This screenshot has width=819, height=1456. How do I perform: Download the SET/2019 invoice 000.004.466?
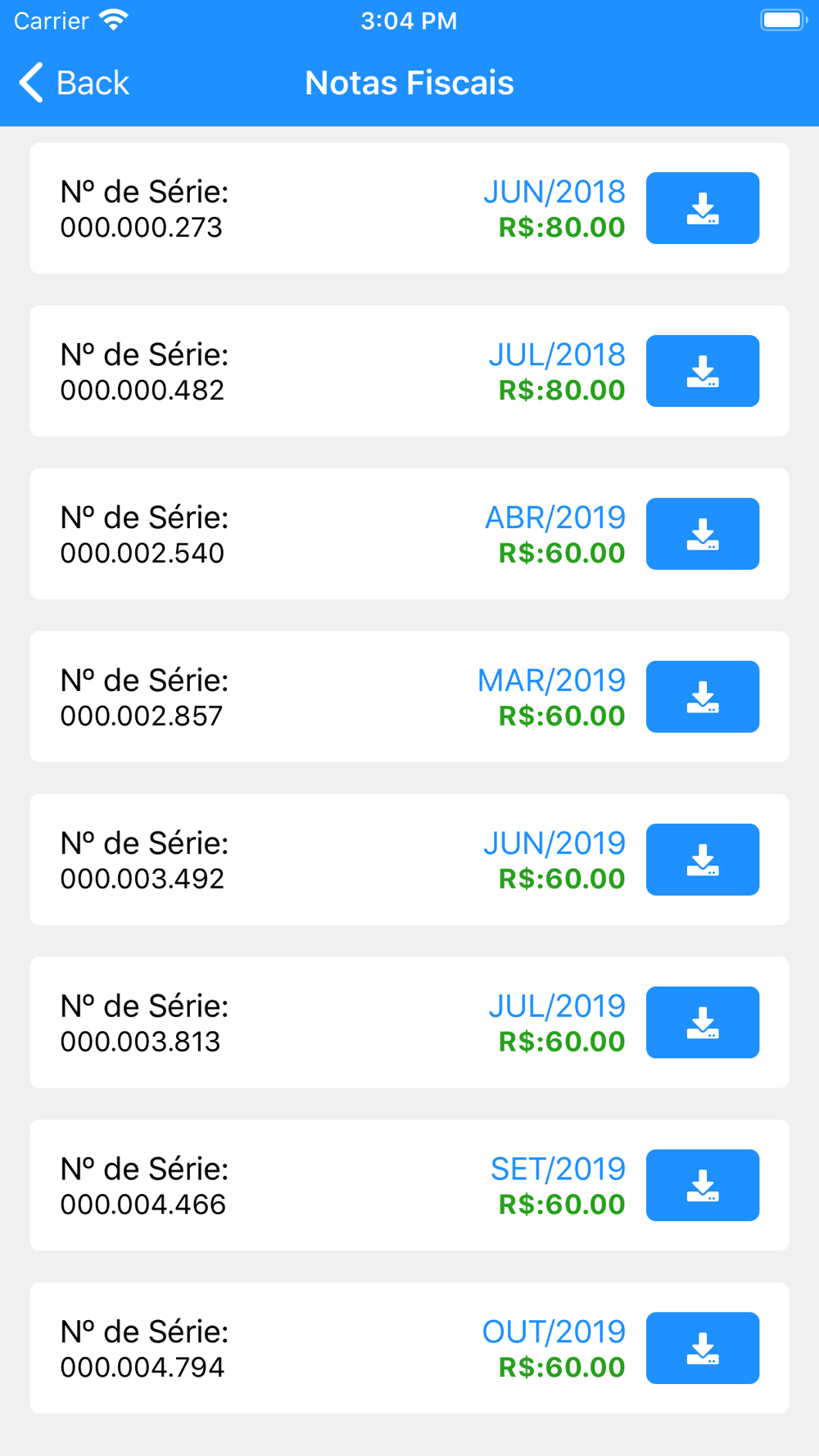point(703,1185)
